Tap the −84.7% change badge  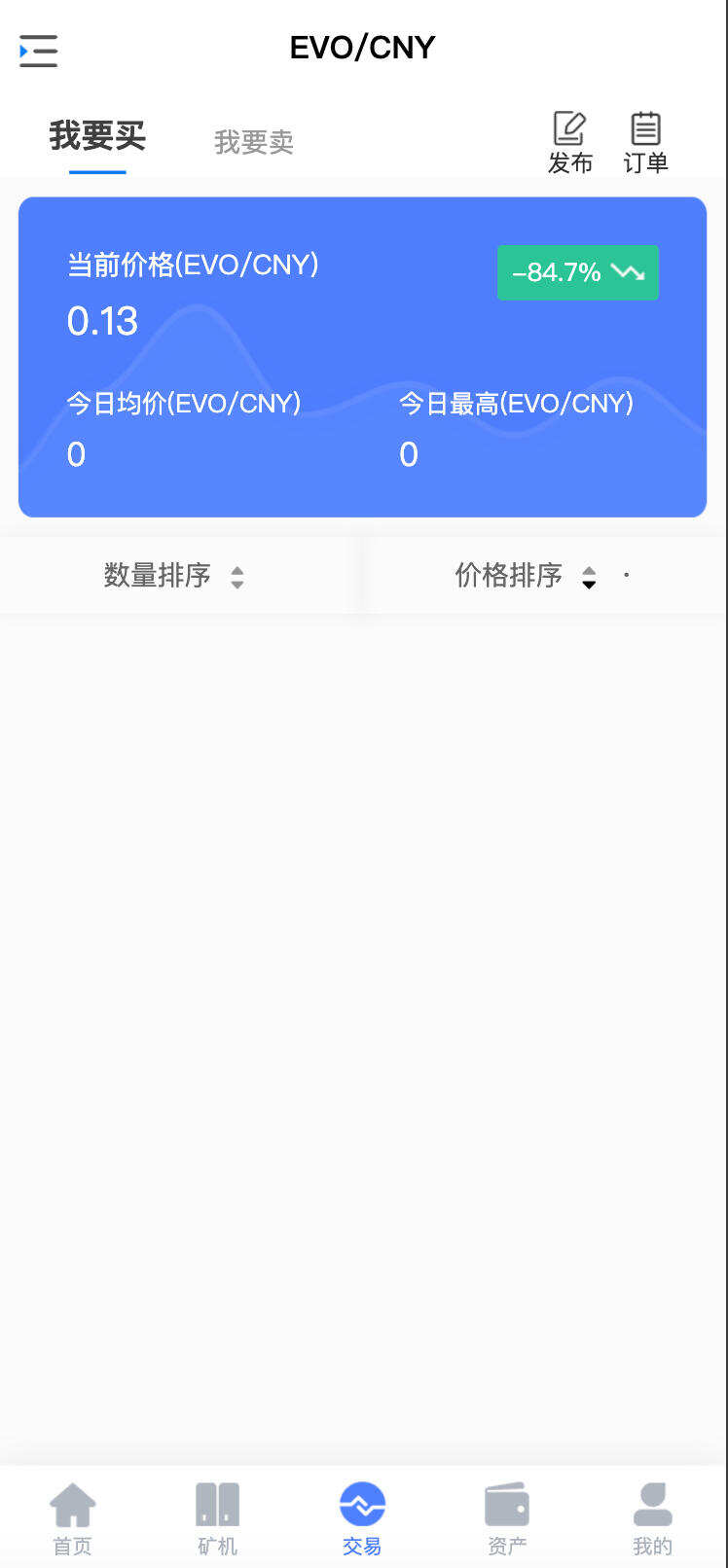(x=578, y=272)
